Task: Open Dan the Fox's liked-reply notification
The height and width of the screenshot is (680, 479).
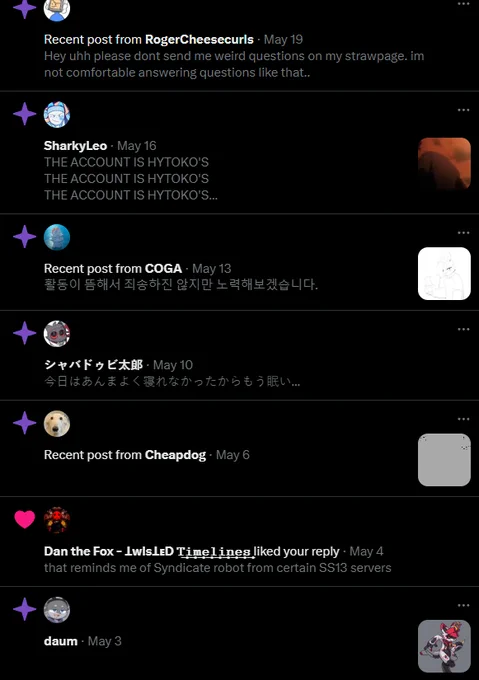Action: 239,542
